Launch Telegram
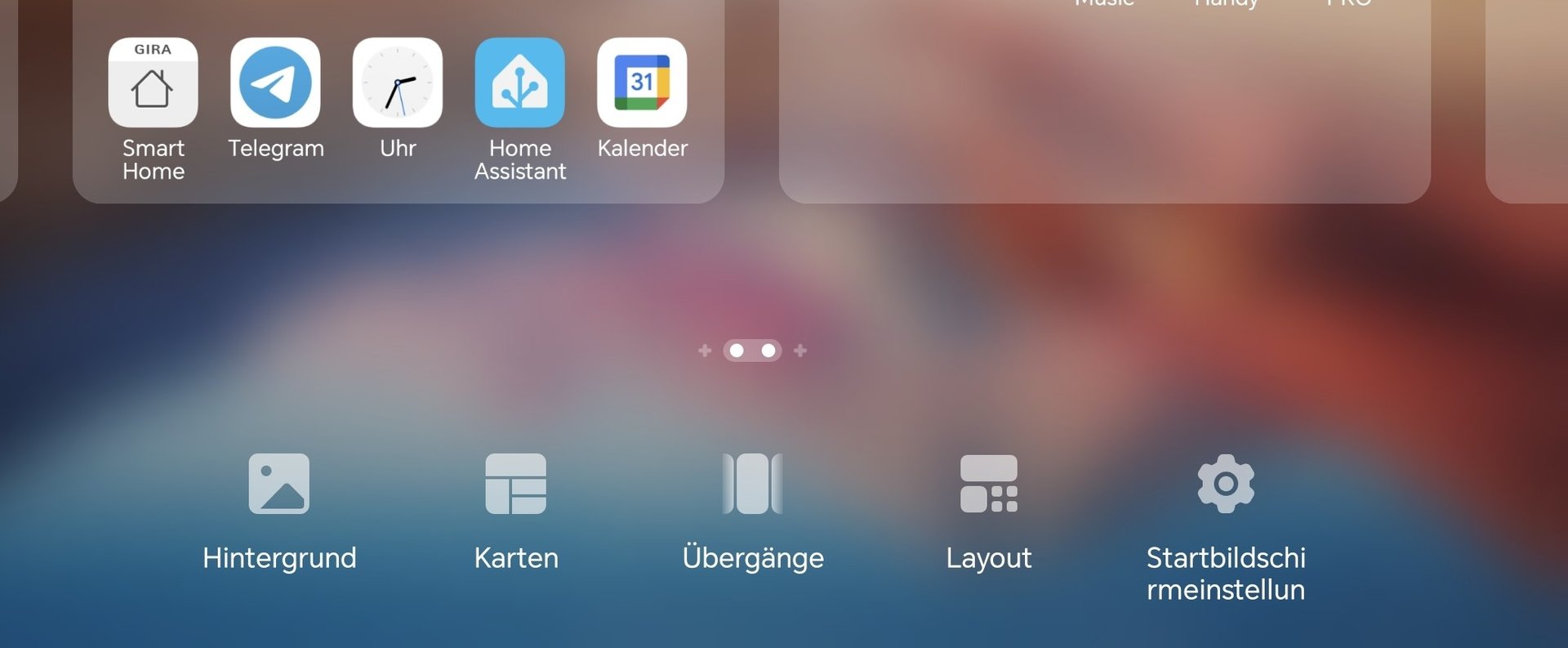 (275, 83)
